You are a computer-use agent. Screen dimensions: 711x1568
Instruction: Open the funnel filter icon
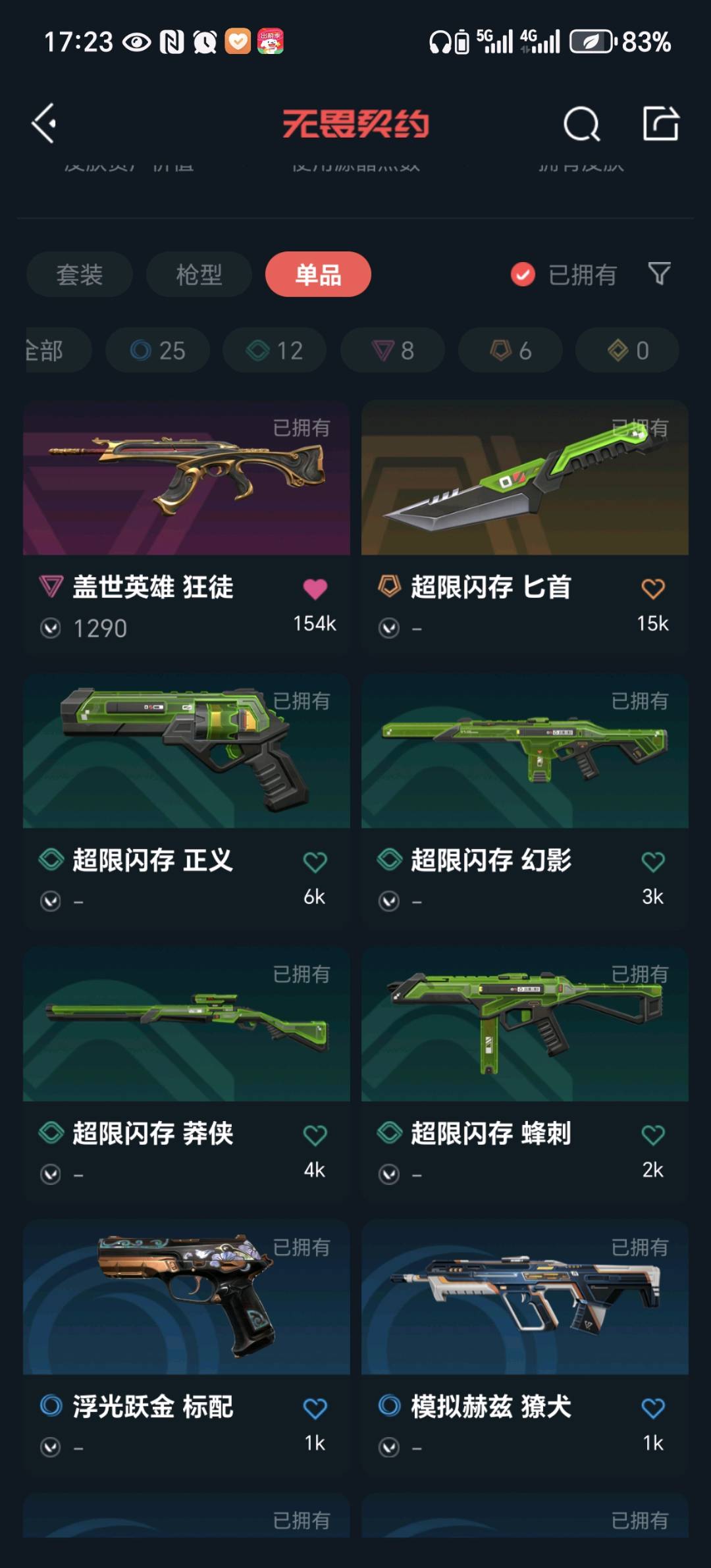coord(659,273)
